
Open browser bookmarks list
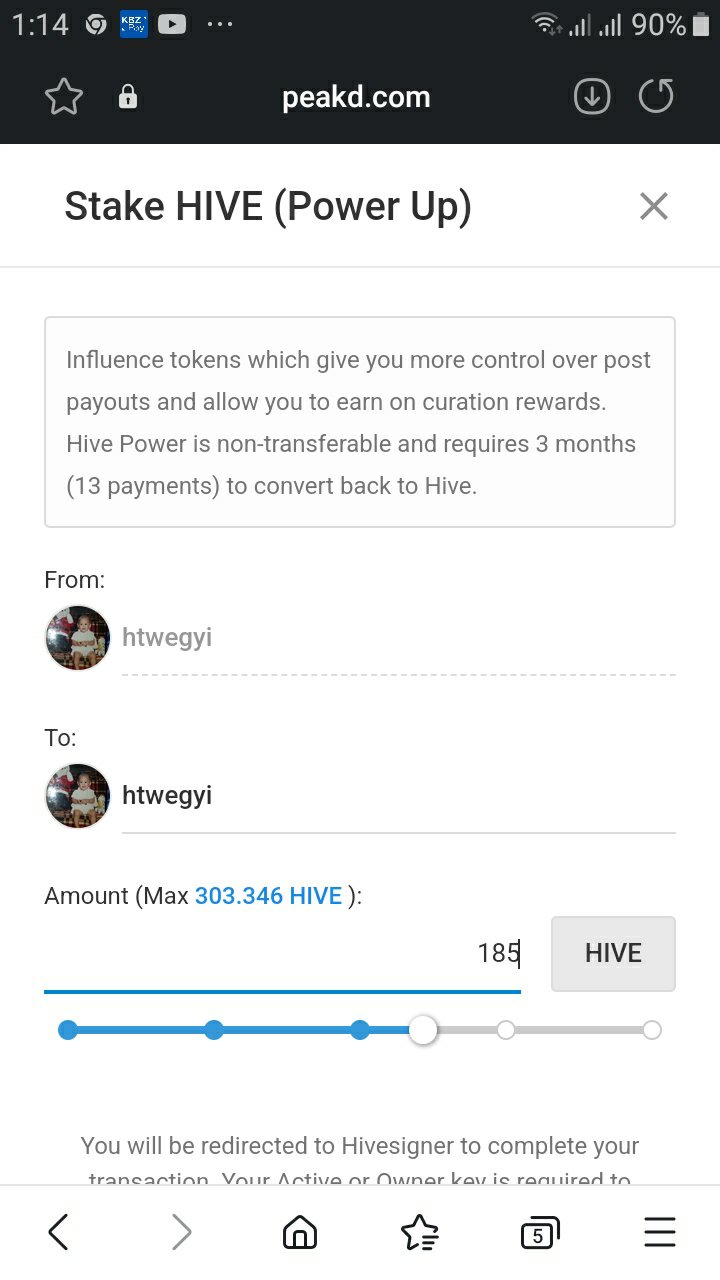pos(419,1233)
